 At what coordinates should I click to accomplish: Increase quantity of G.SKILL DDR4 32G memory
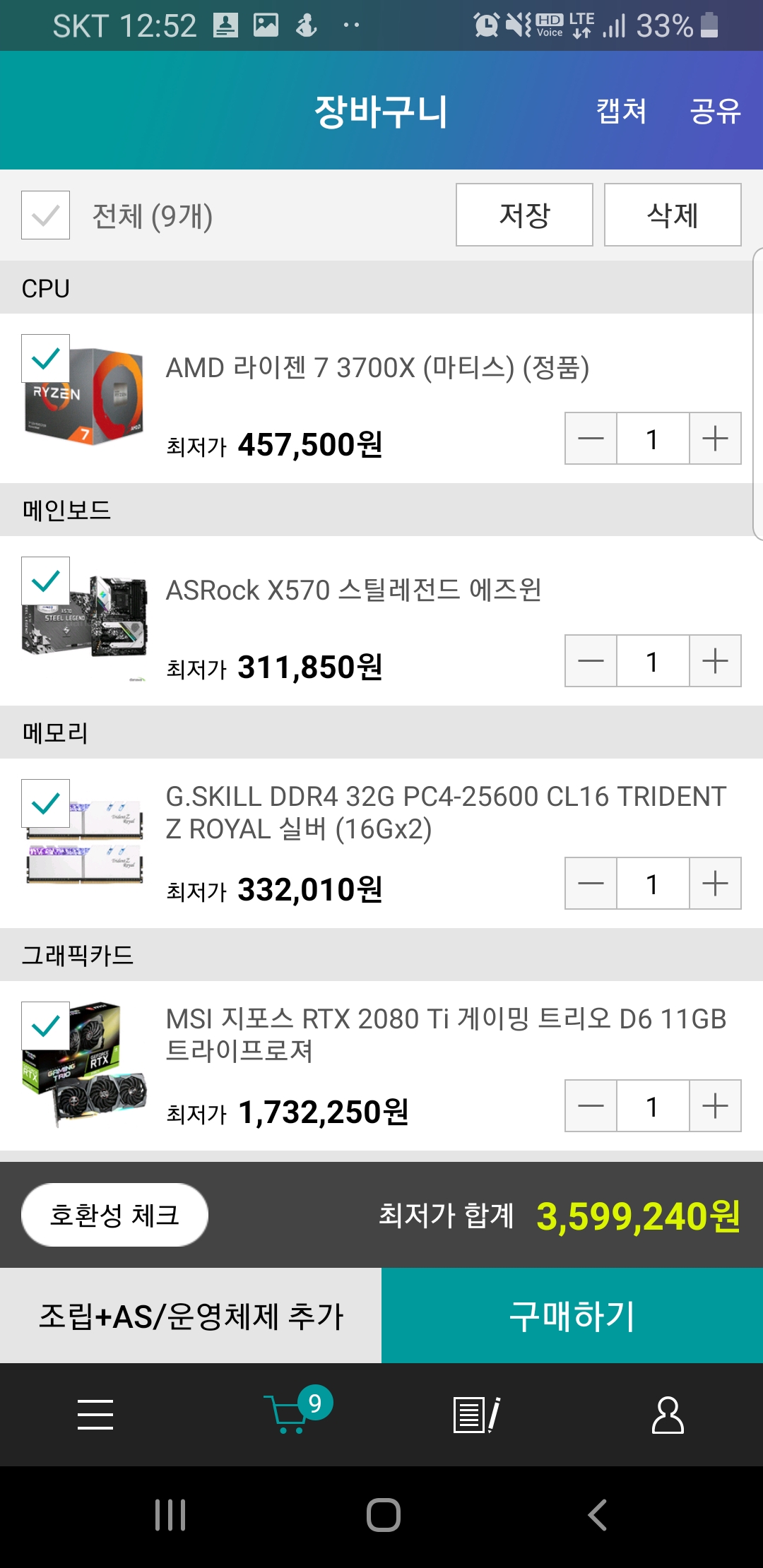tap(715, 884)
